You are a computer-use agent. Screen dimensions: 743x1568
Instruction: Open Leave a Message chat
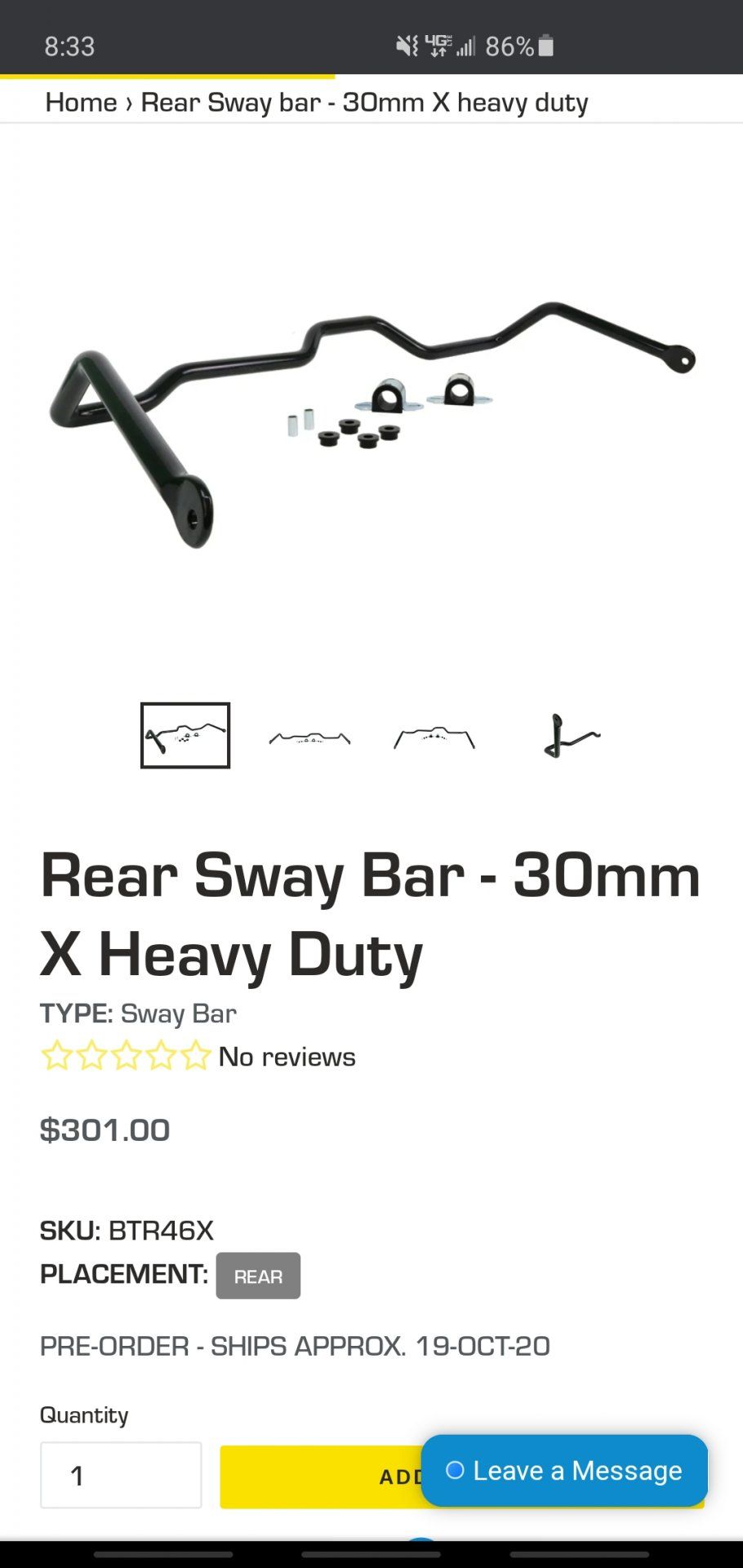pos(564,1470)
